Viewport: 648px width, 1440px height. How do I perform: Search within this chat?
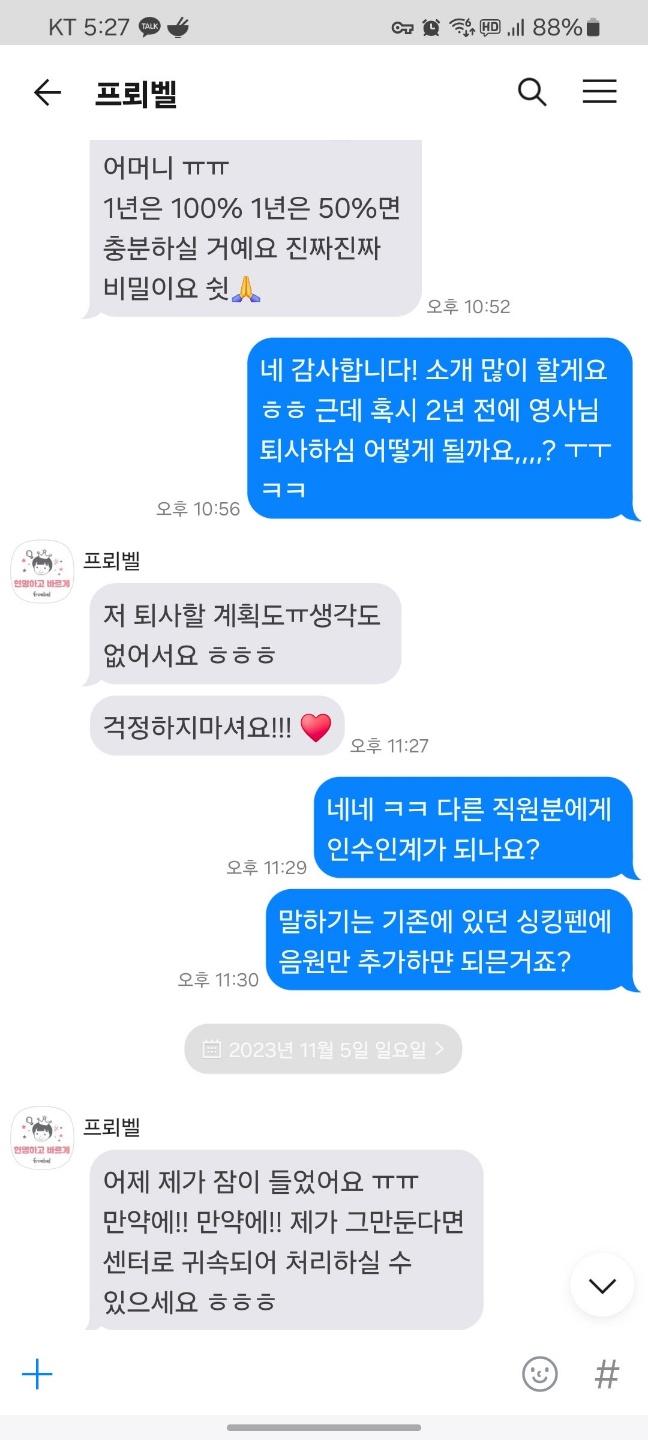[532, 92]
